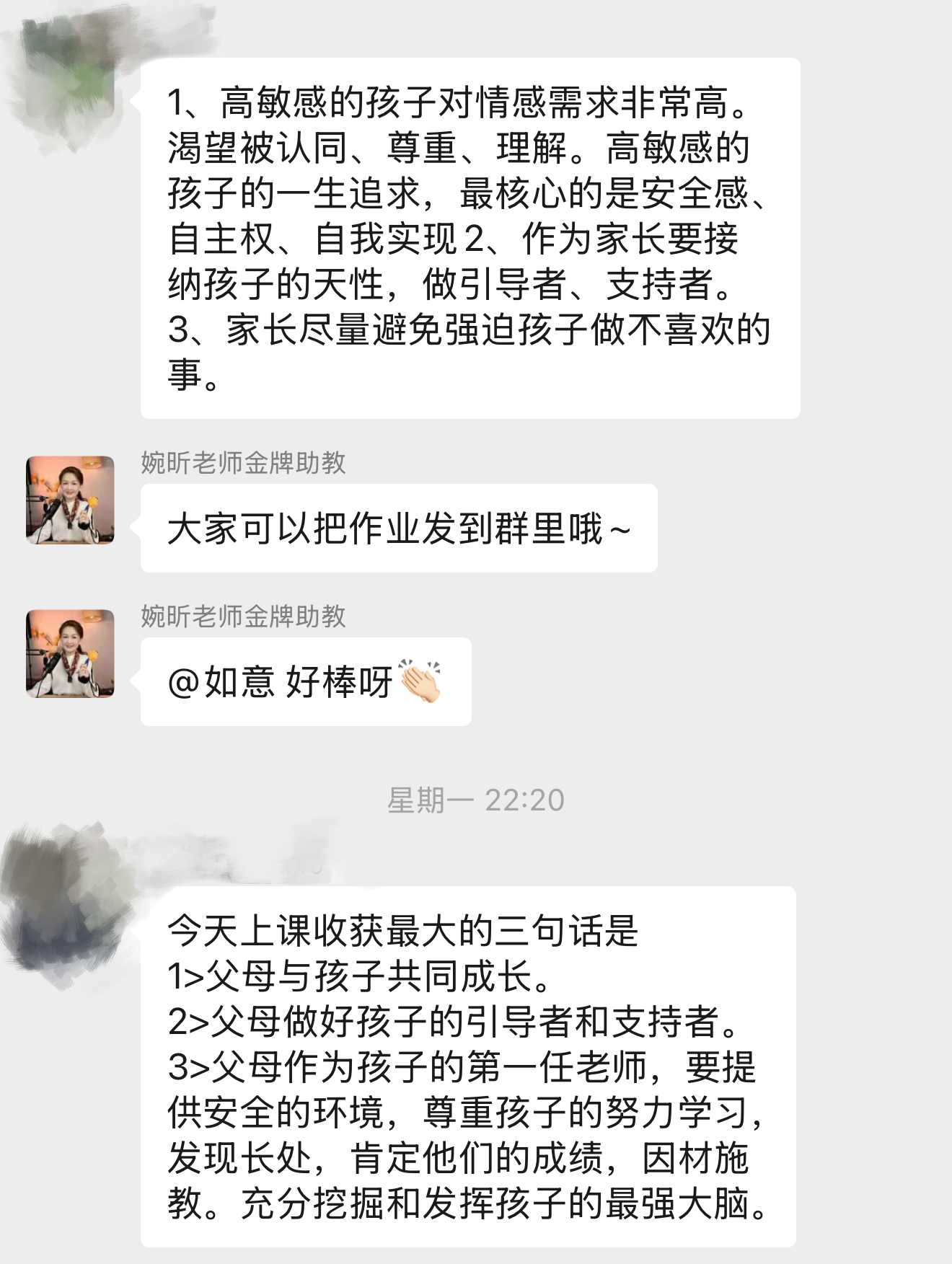This screenshot has height=1264, width=952.
Task: Open avatar beside the @如意 好棒呀 message
Action: pyautogui.click(x=70, y=653)
